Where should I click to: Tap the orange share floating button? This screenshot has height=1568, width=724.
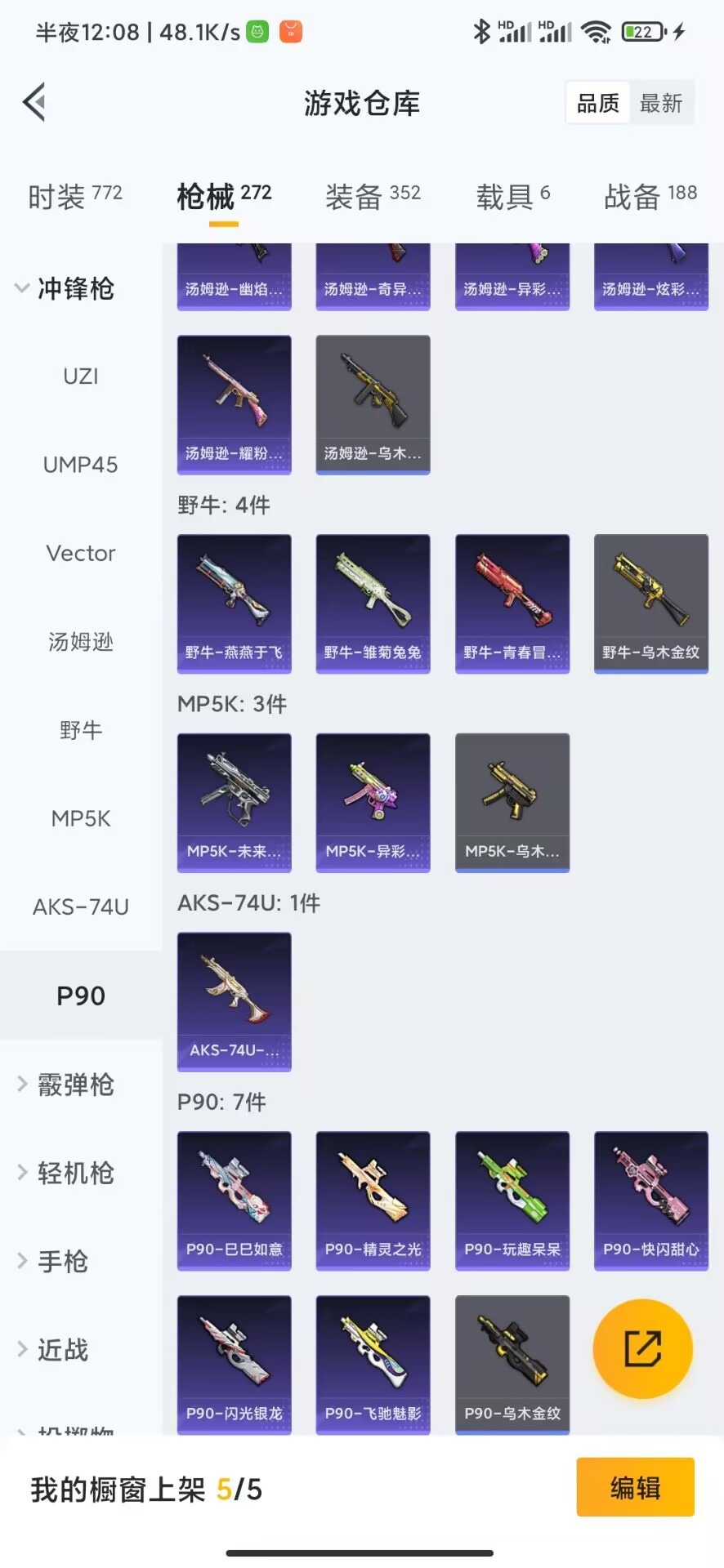point(643,1348)
